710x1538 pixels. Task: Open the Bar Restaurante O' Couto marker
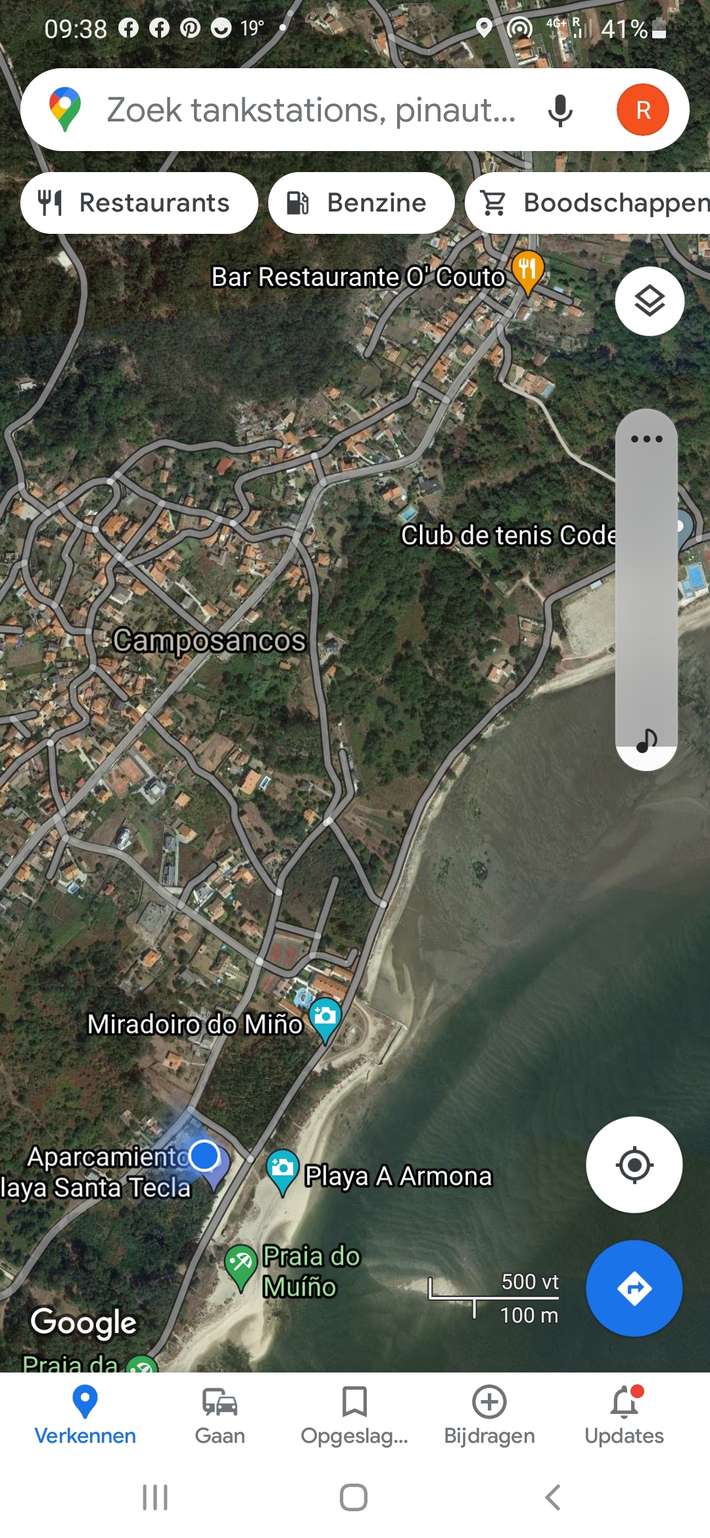coord(527,270)
